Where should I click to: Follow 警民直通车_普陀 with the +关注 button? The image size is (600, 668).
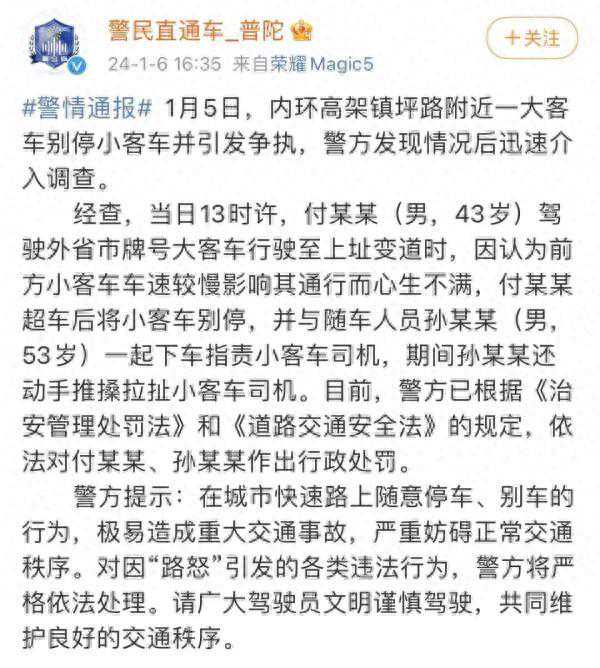(531, 39)
